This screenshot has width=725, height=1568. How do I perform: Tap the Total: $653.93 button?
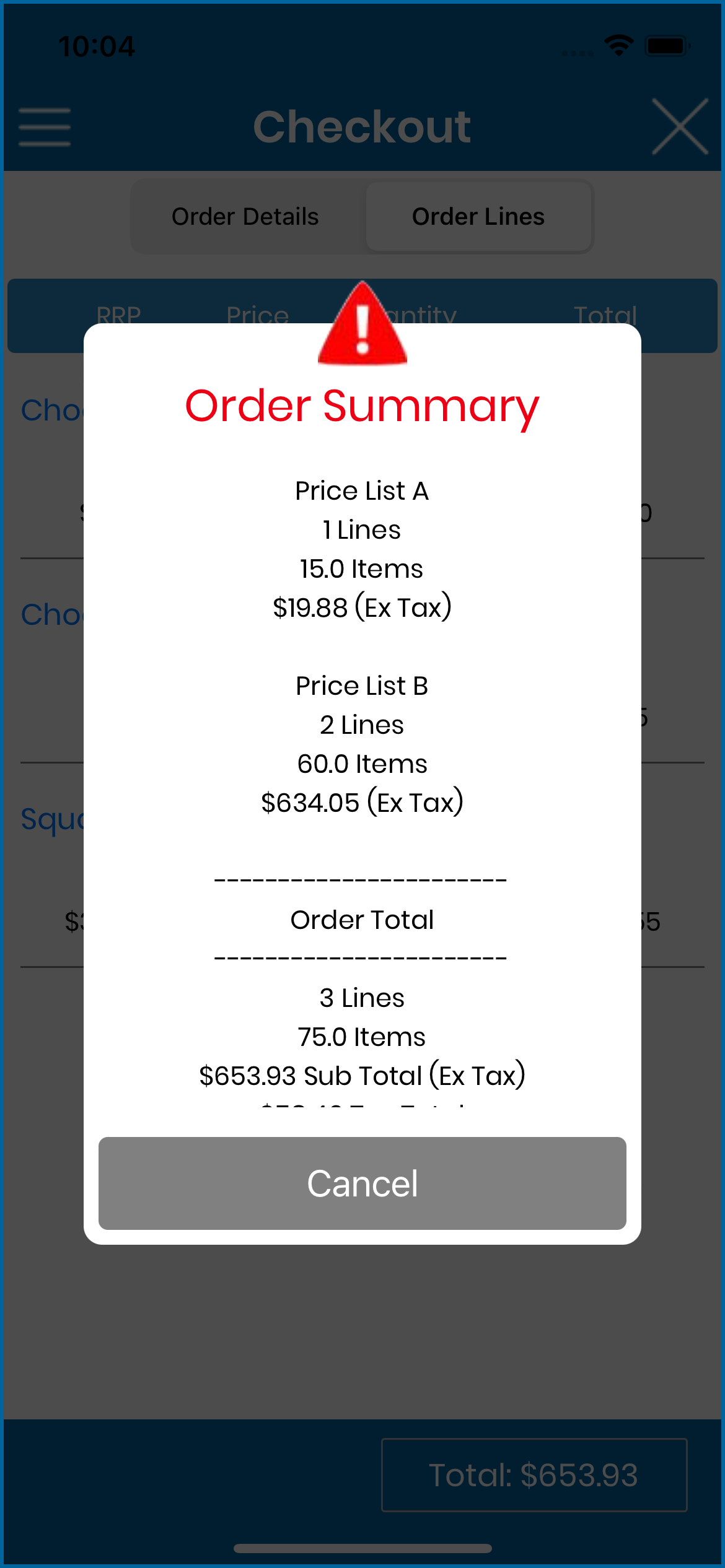(x=534, y=1474)
